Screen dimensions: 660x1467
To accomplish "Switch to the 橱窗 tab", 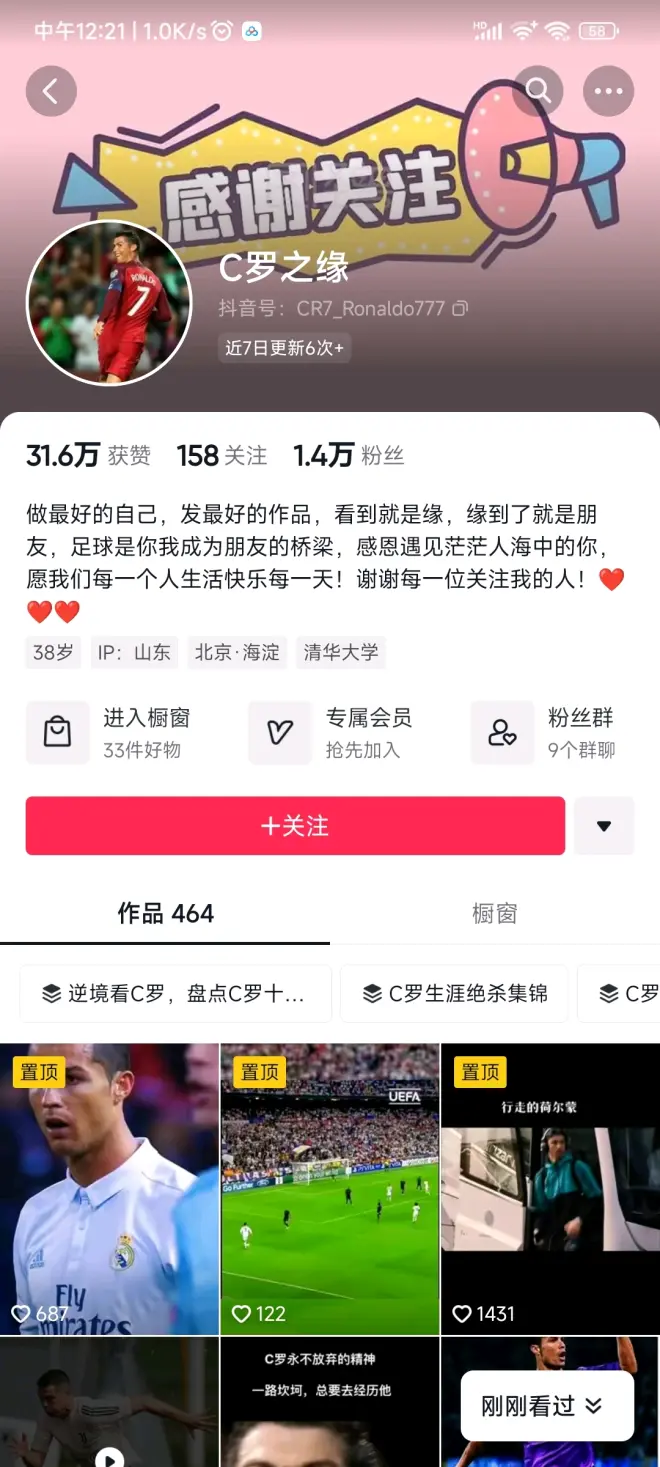I will point(494,913).
